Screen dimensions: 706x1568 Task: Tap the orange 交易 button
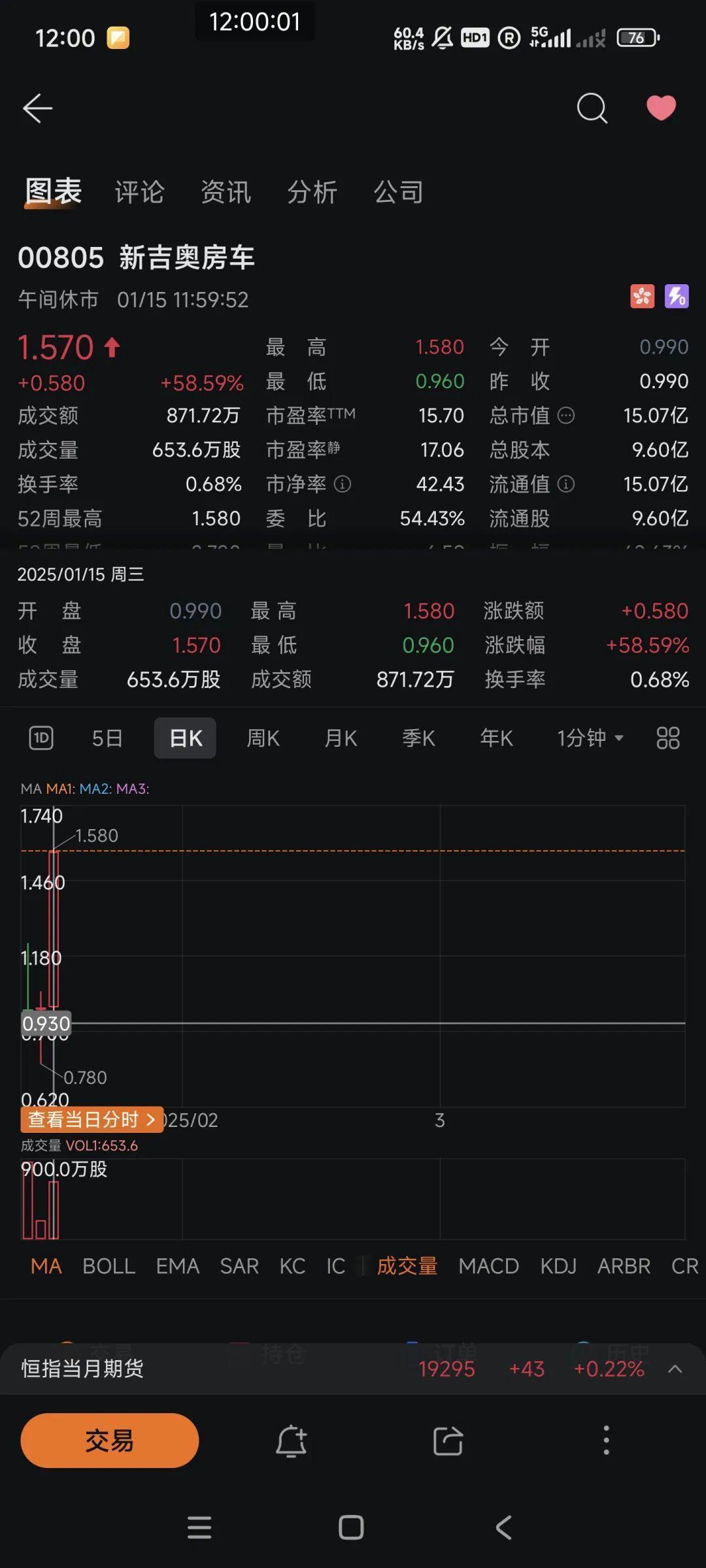[x=109, y=1441]
